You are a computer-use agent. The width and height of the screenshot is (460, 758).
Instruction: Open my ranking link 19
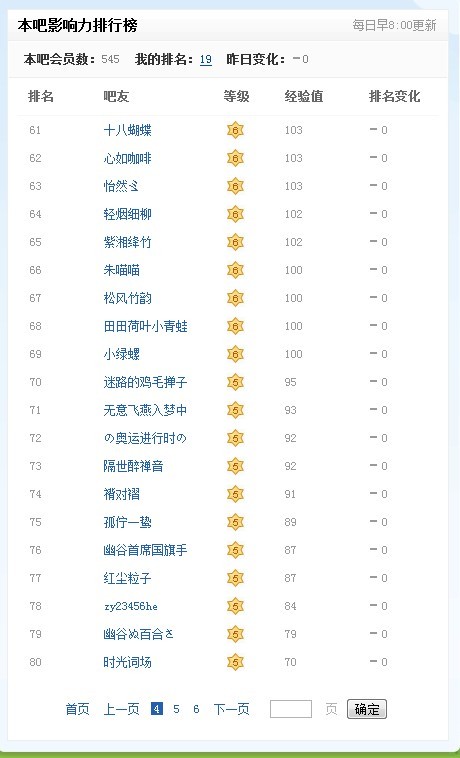pyautogui.click(x=205, y=59)
